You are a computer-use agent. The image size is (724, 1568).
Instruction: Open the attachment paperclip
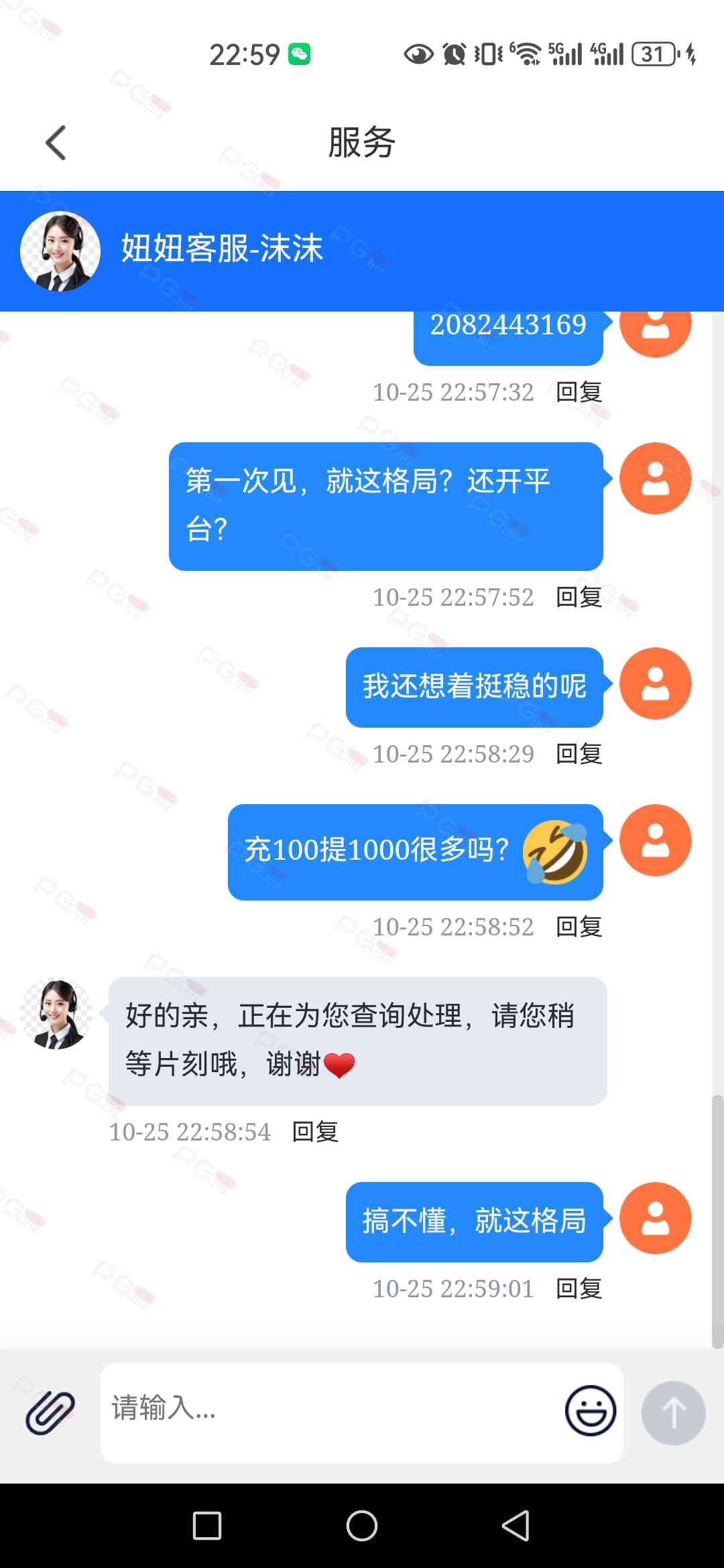(x=50, y=1412)
